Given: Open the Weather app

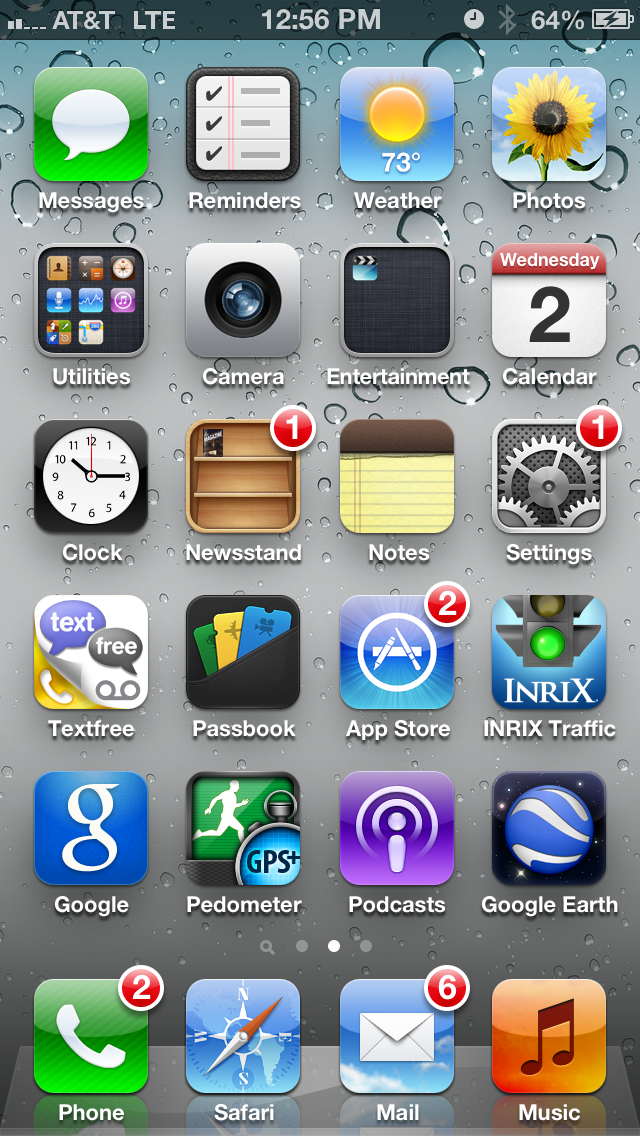Looking at the screenshot, I should click(x=396, y=124).
